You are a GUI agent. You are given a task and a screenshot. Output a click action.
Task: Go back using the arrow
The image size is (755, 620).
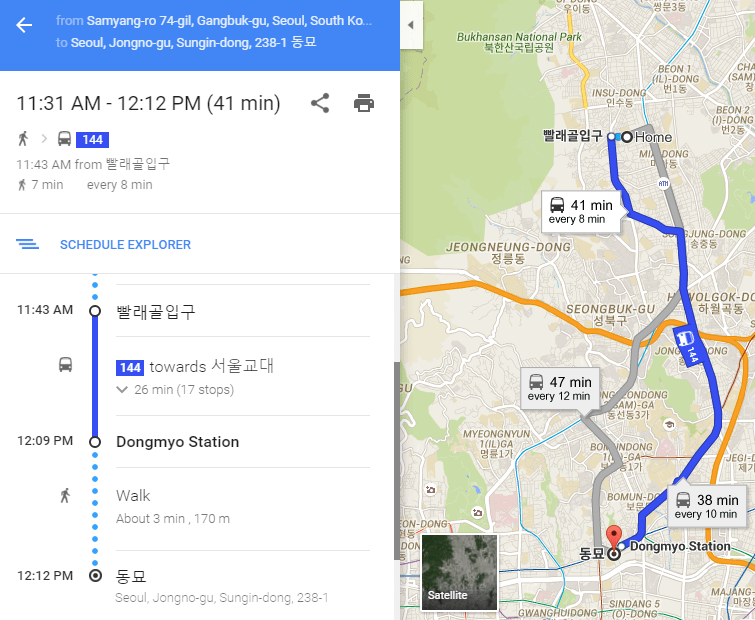click(x=24, y=25)
